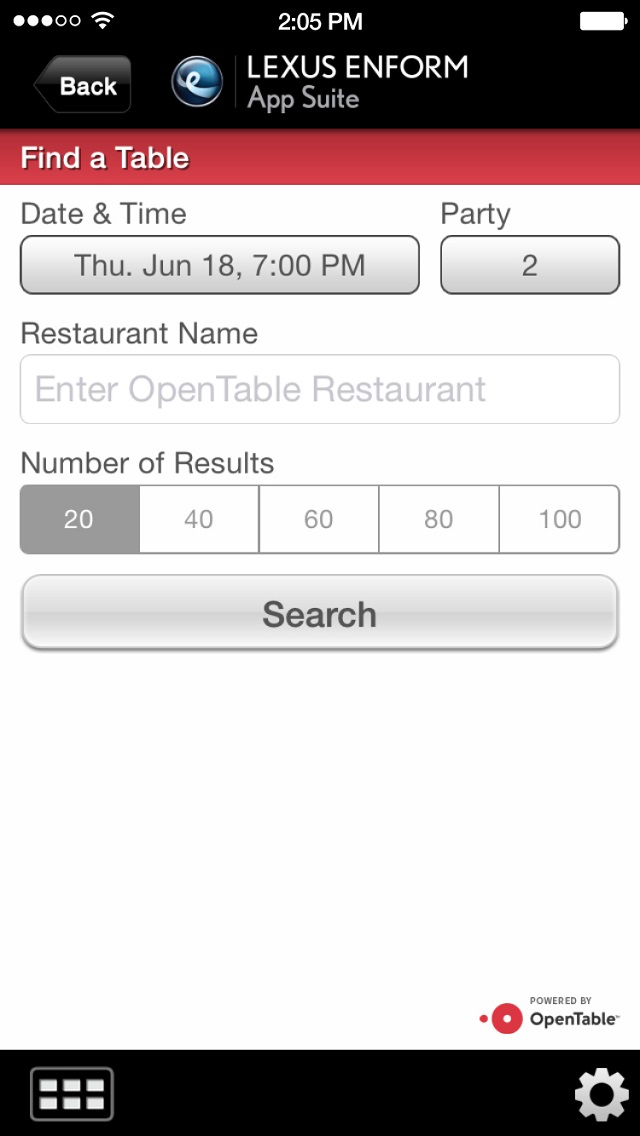The width and height of the screenshot is (640, 1136).
Task: Open the Date & Time picker
Action: (x=220, y=265)
